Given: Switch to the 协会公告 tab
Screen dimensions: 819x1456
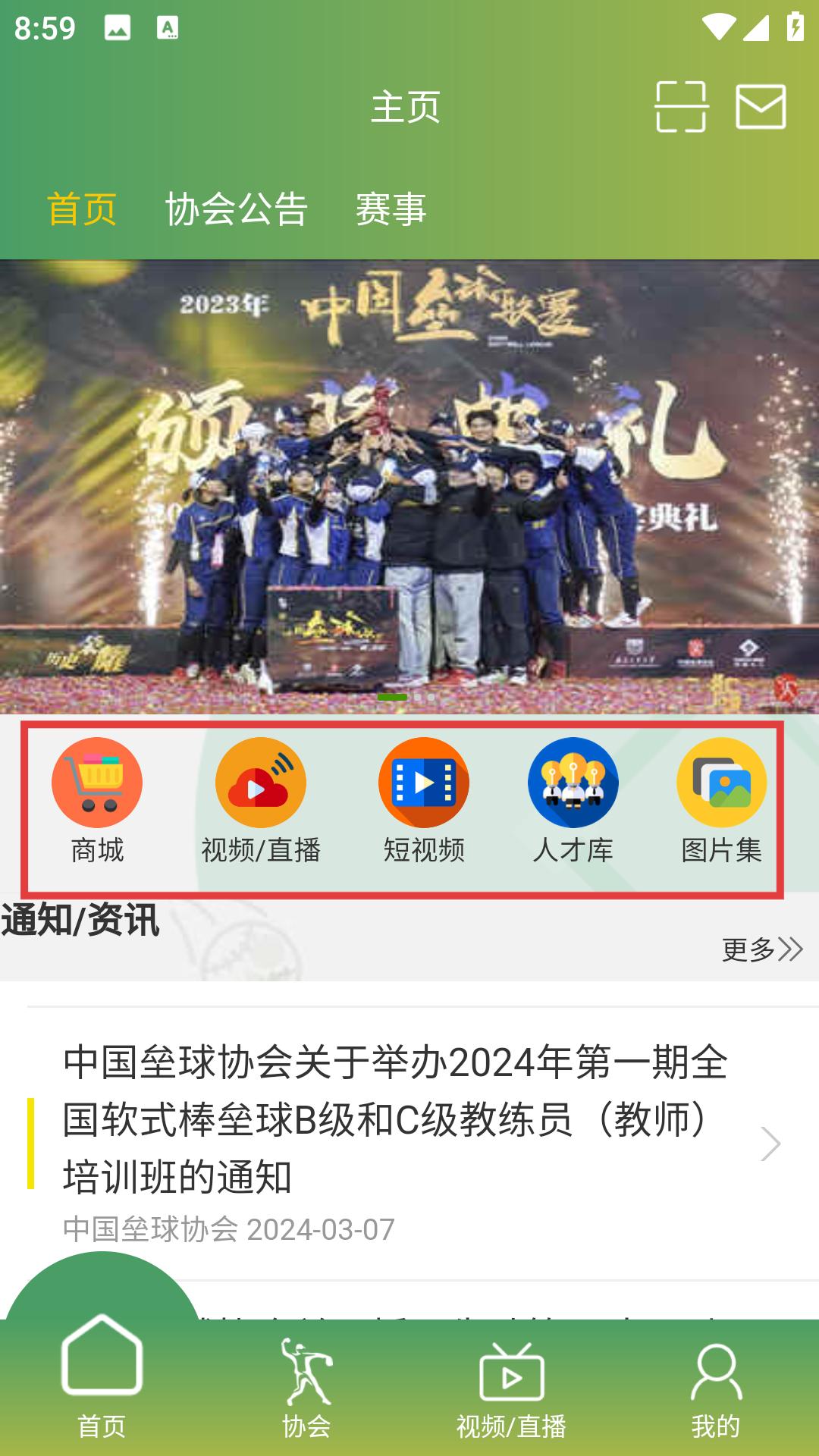Looking at the screenshot, I should pos(237,209).
